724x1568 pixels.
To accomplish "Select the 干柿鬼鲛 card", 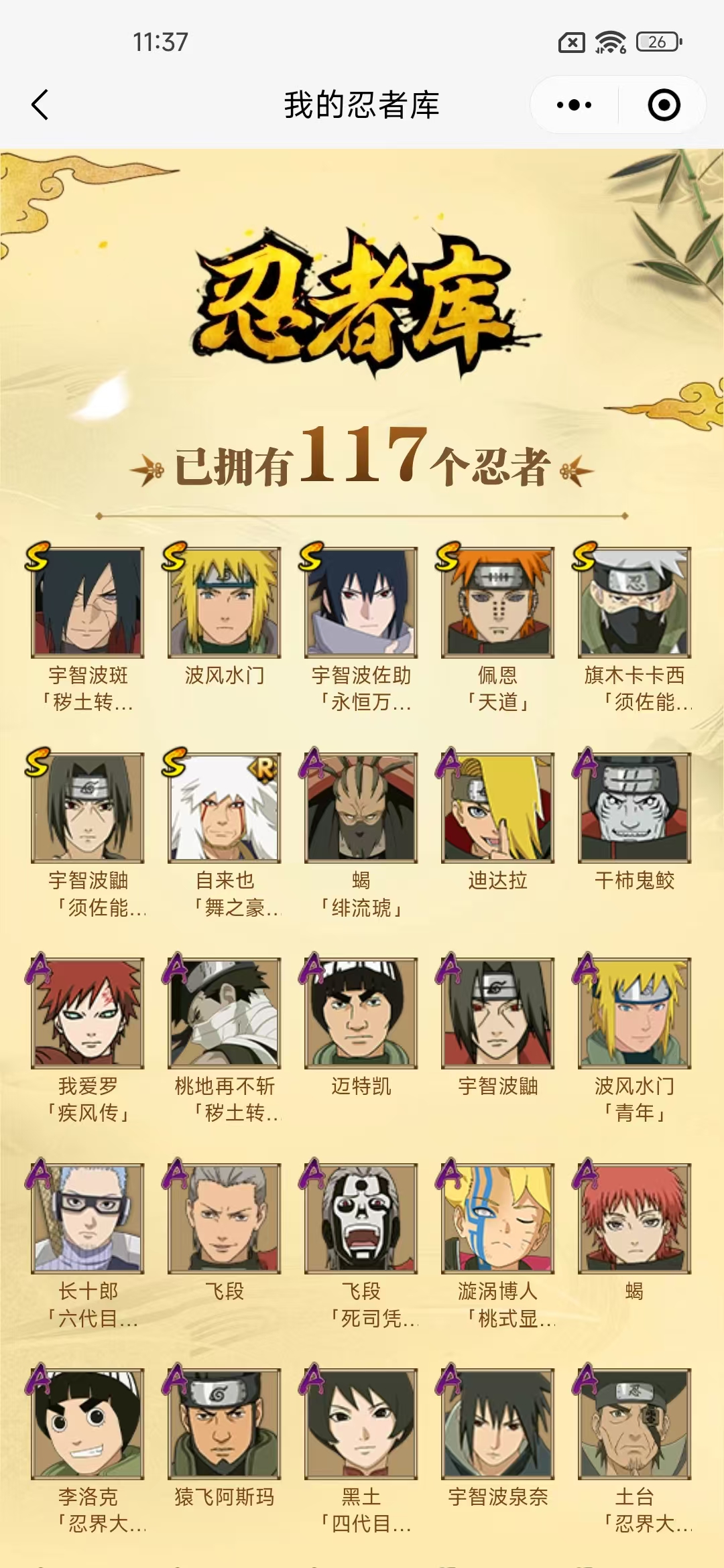I will point(635,807).
